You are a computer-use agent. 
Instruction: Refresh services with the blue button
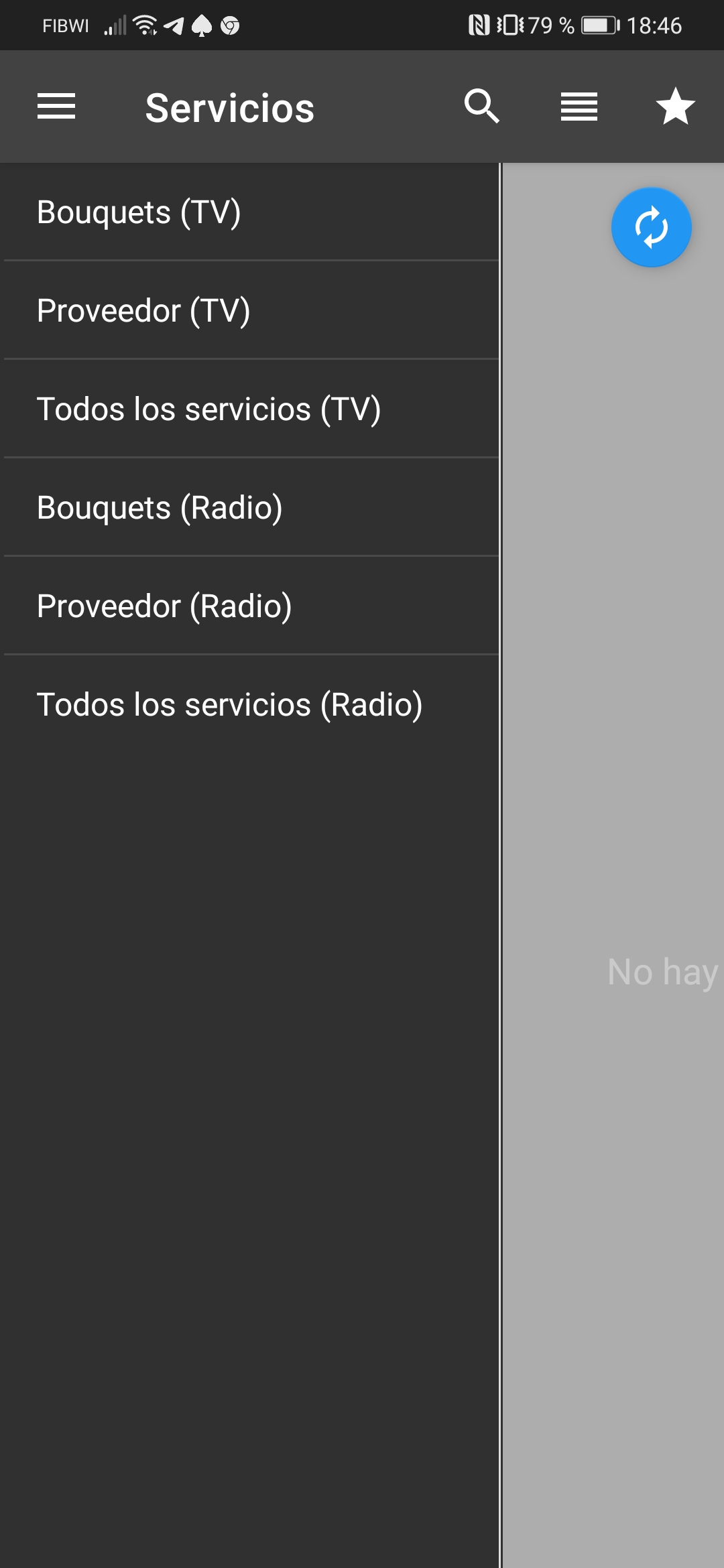651,227
